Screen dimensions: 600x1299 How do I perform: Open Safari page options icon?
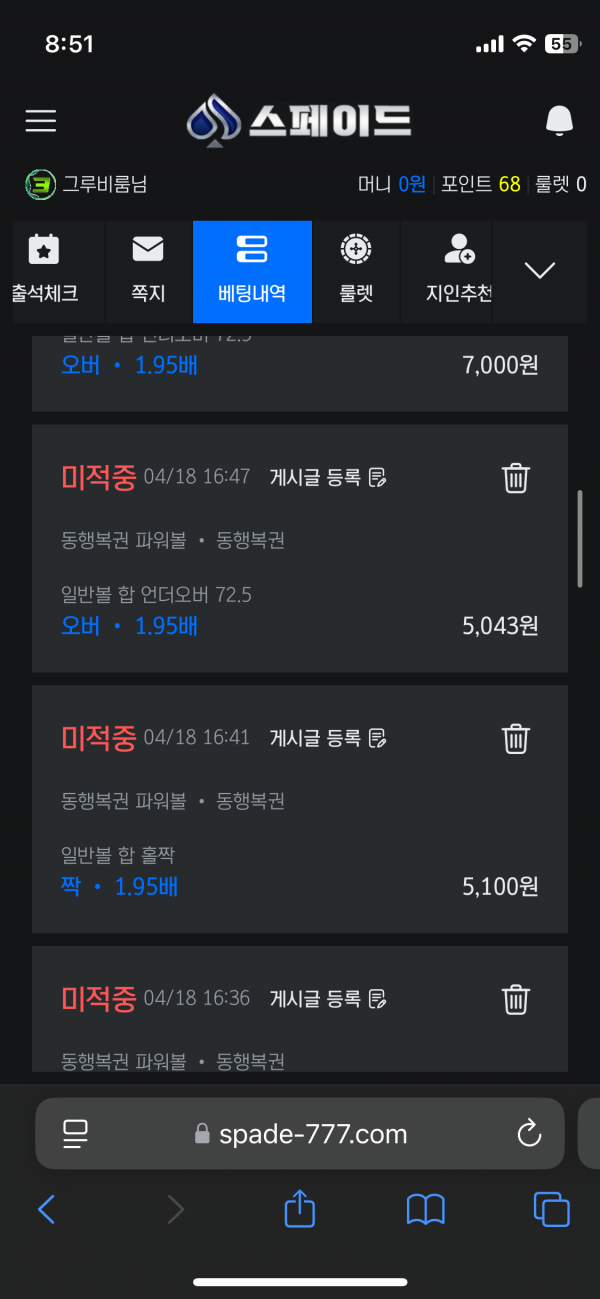pyautogui.click(x=76, y=1134)
